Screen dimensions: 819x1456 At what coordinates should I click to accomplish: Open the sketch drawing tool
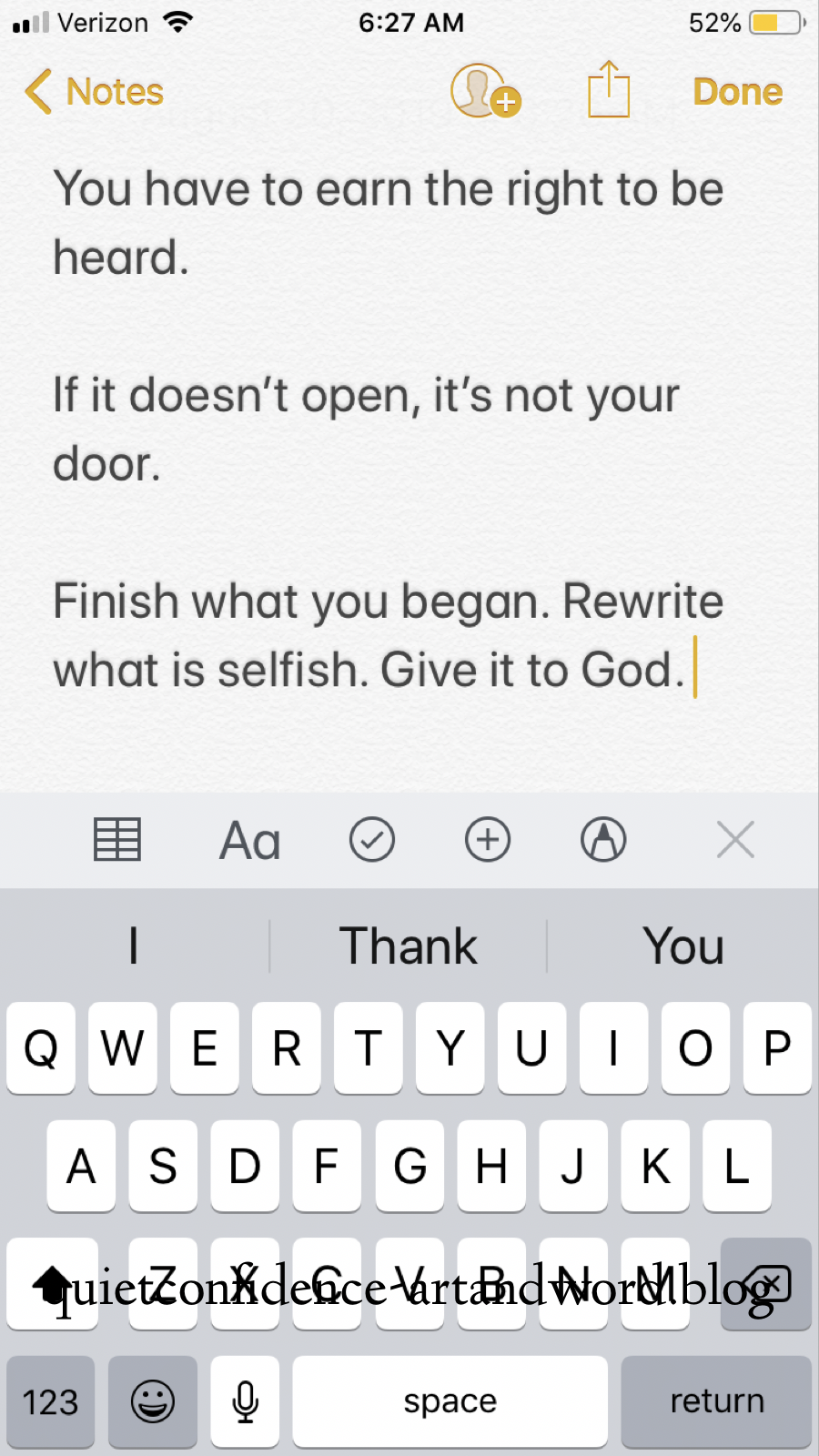tap(603, 839)
